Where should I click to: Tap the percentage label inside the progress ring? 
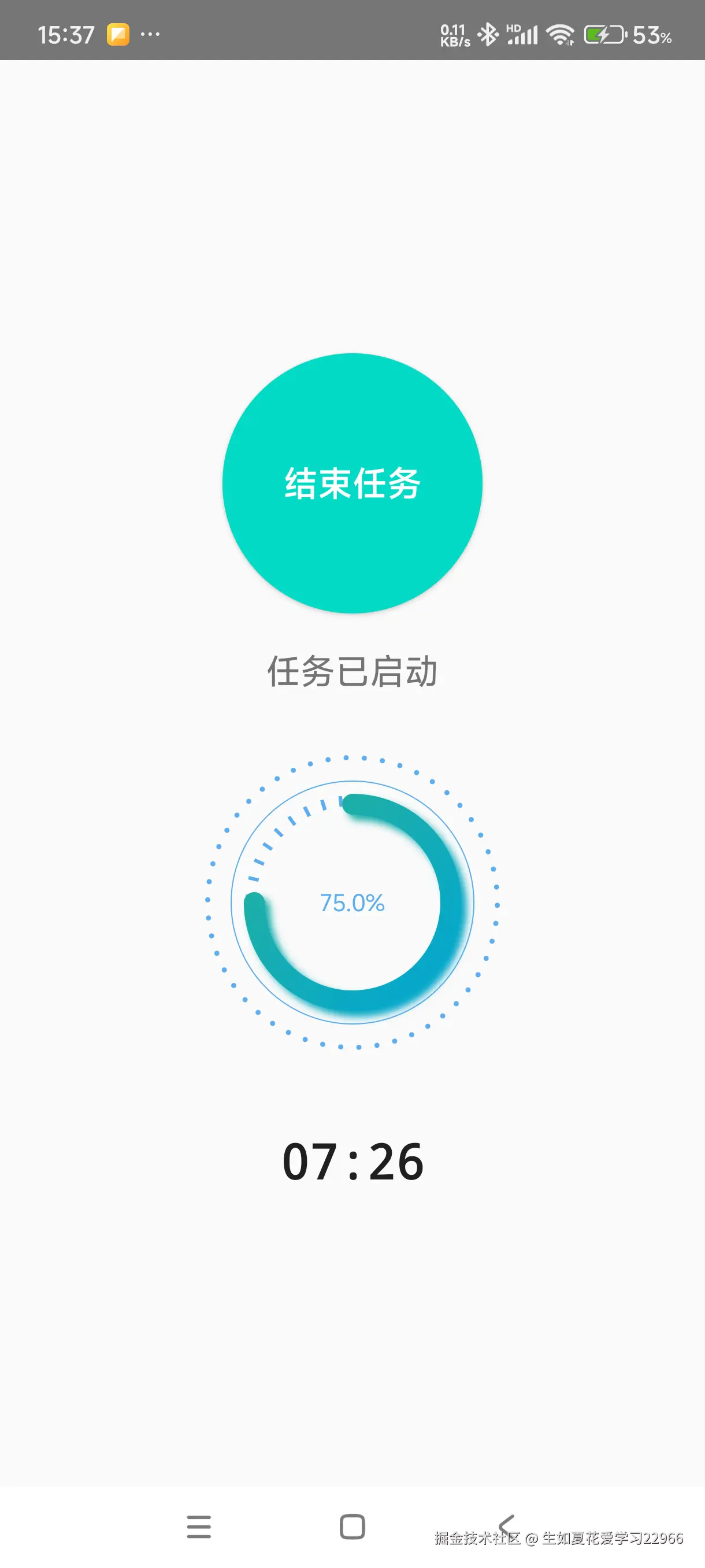pyautogui.click(x=352, y=905)
